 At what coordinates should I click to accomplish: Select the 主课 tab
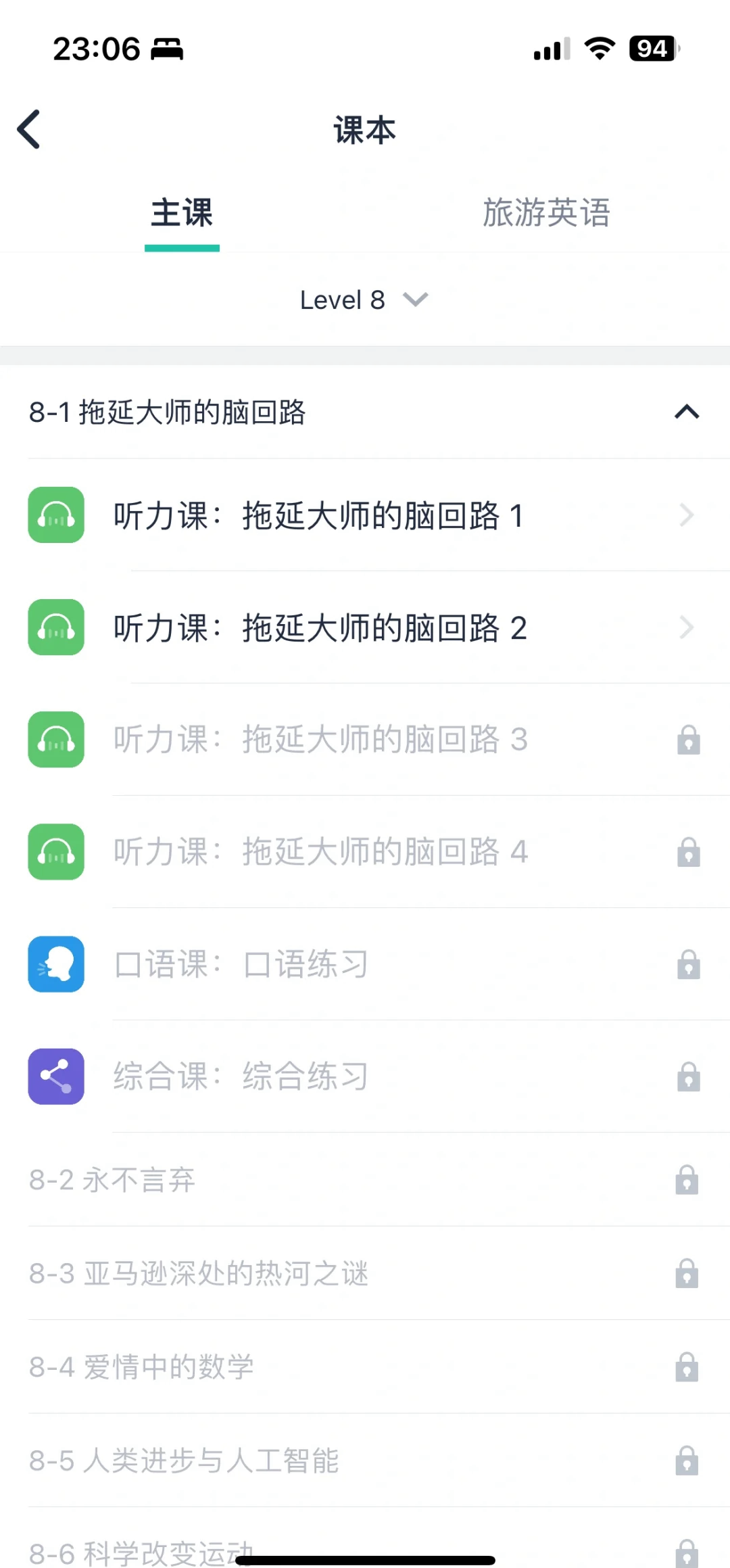[182, 213]
